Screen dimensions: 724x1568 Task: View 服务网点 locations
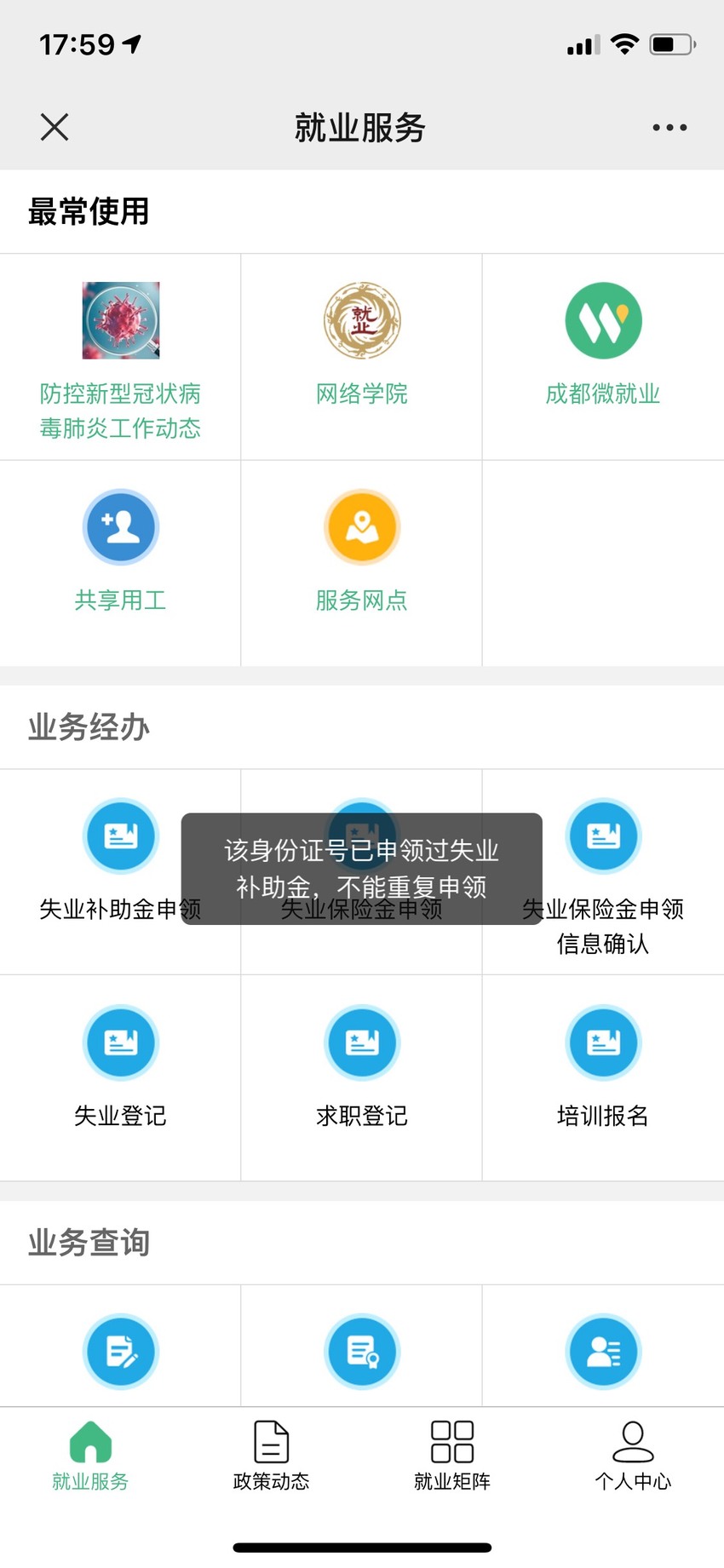coord(362,563)
